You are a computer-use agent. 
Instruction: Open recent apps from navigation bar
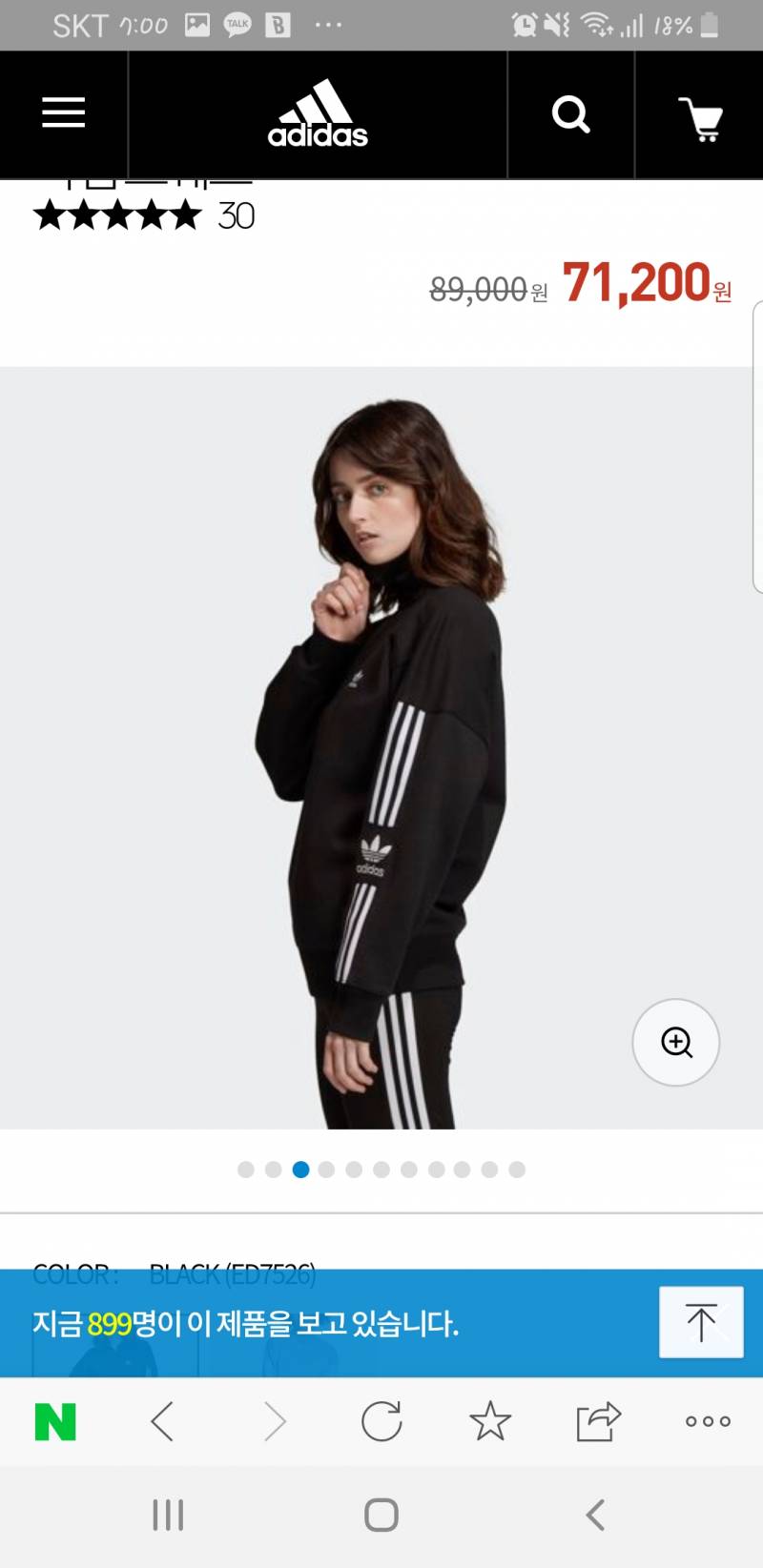168,1515
